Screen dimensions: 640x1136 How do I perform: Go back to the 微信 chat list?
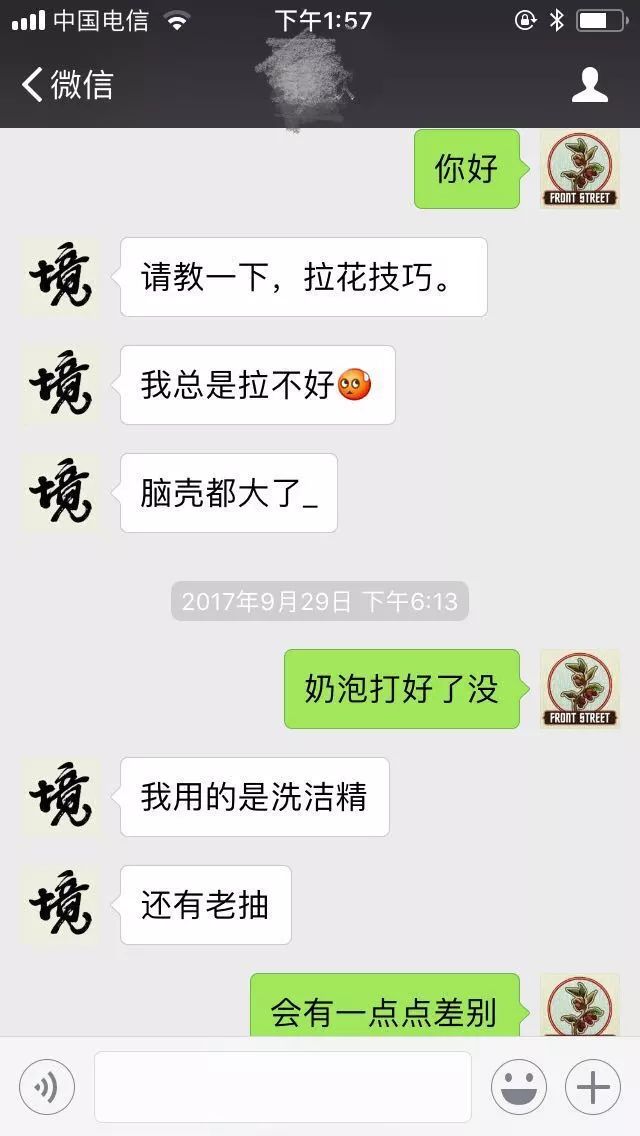tap(66, 85)
